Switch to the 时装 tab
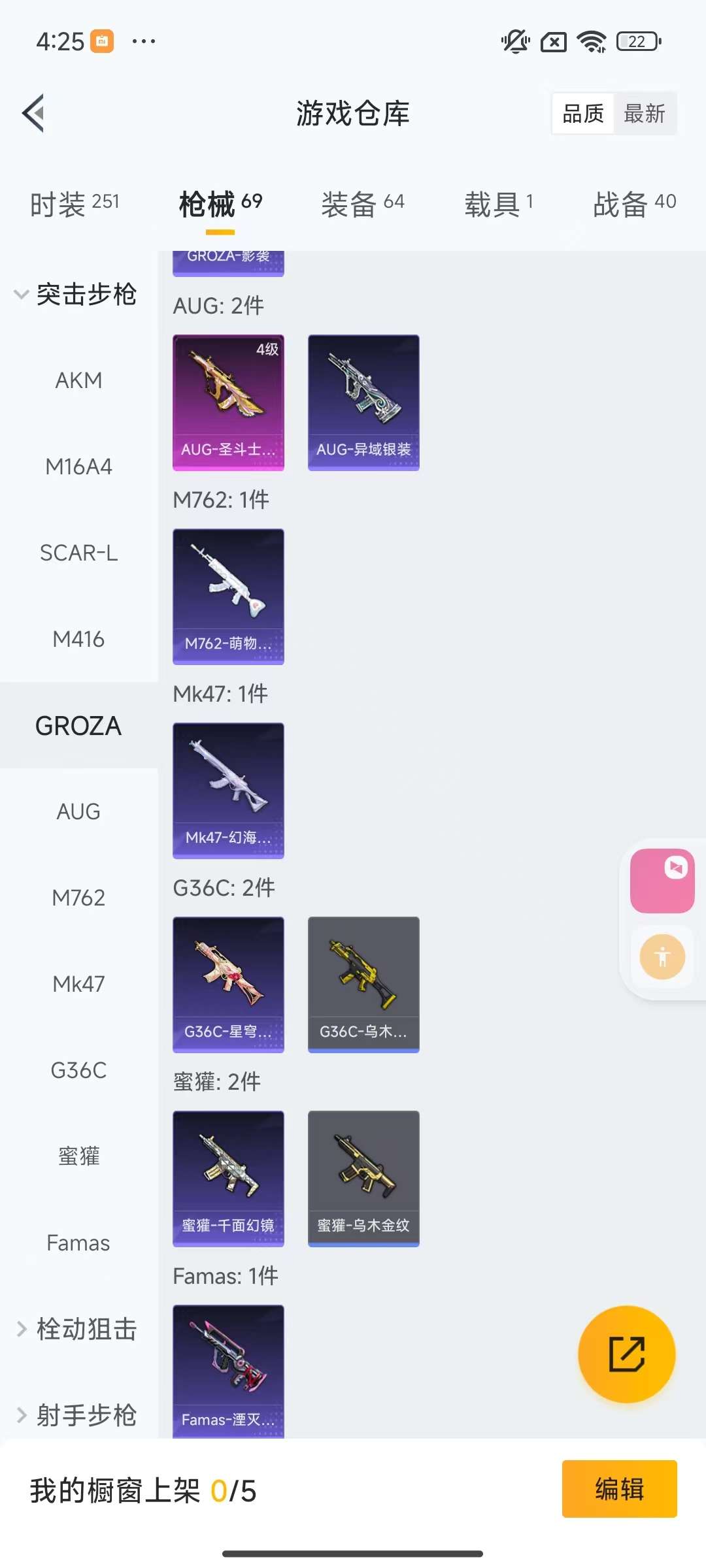The height and width of the screenshot is (1568, 706). tap(75, 204)
